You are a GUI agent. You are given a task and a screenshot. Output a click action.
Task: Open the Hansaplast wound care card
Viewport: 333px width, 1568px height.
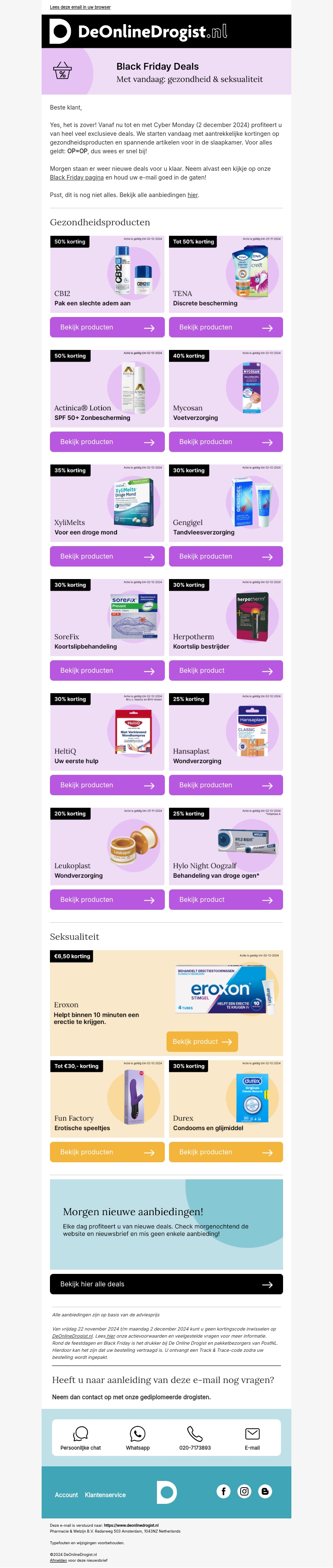click(226, 732)
